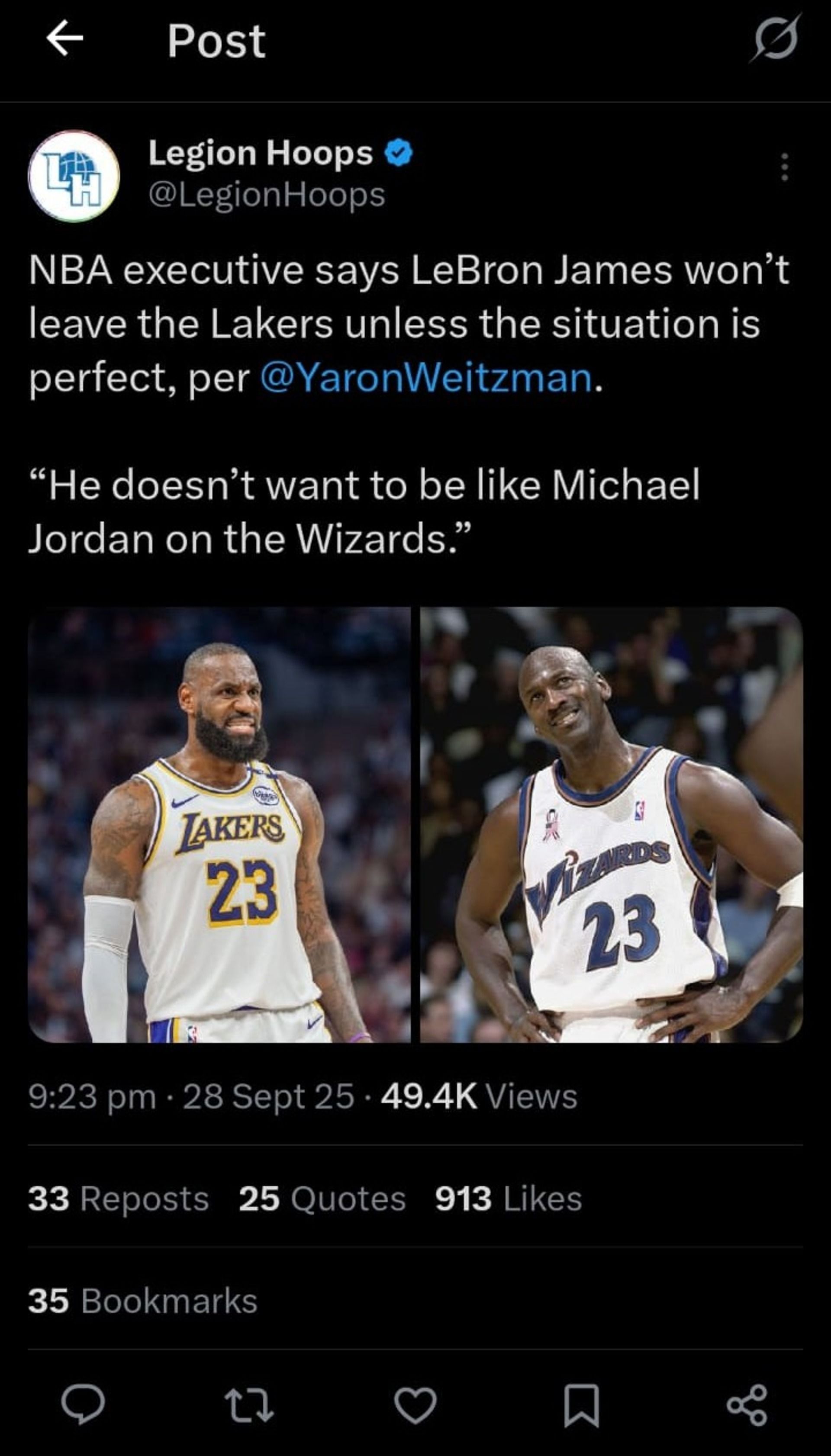This screenshot has width=831, height=1456.
Task: Bookmark this post
Action: (582, 1405)
